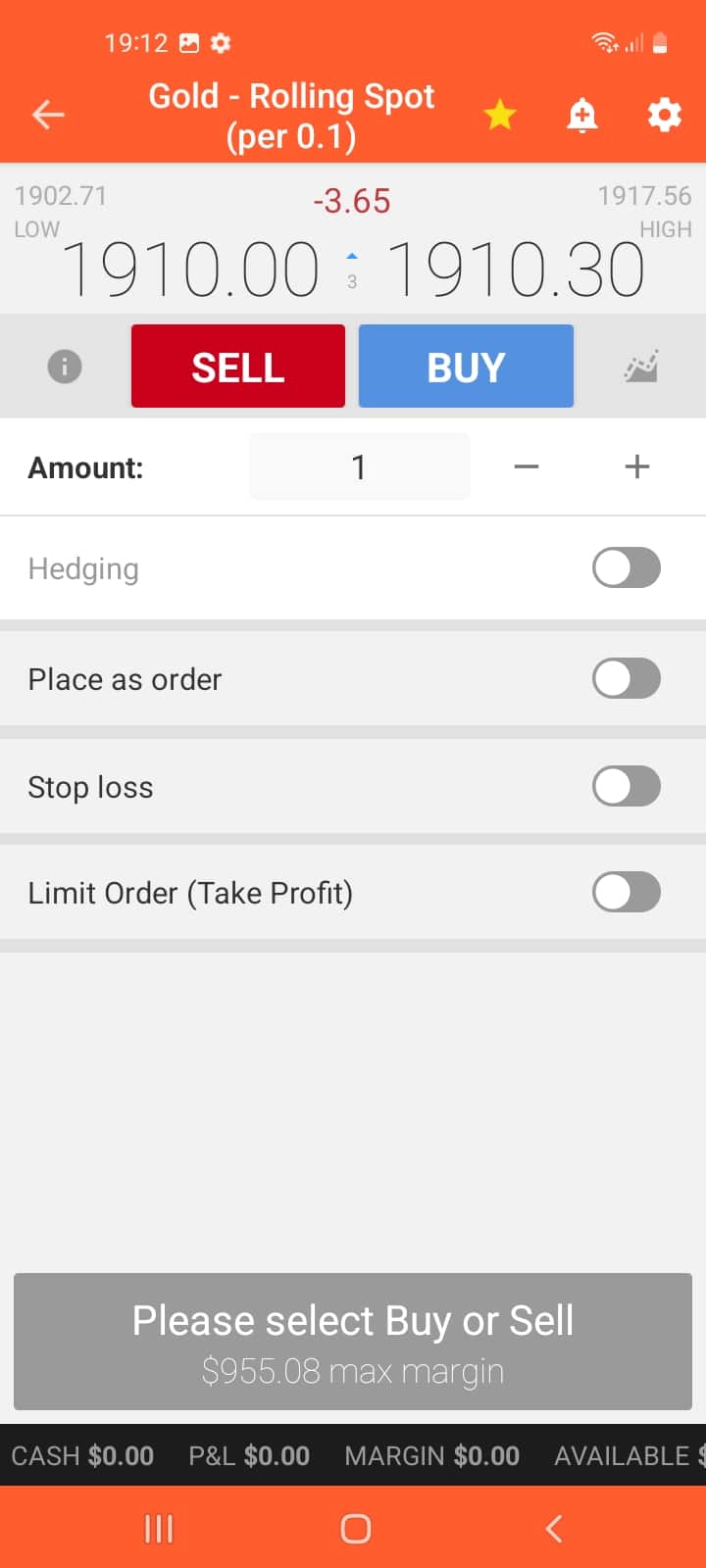
Task: Tap the BUY button
Action: click(466, 366)
